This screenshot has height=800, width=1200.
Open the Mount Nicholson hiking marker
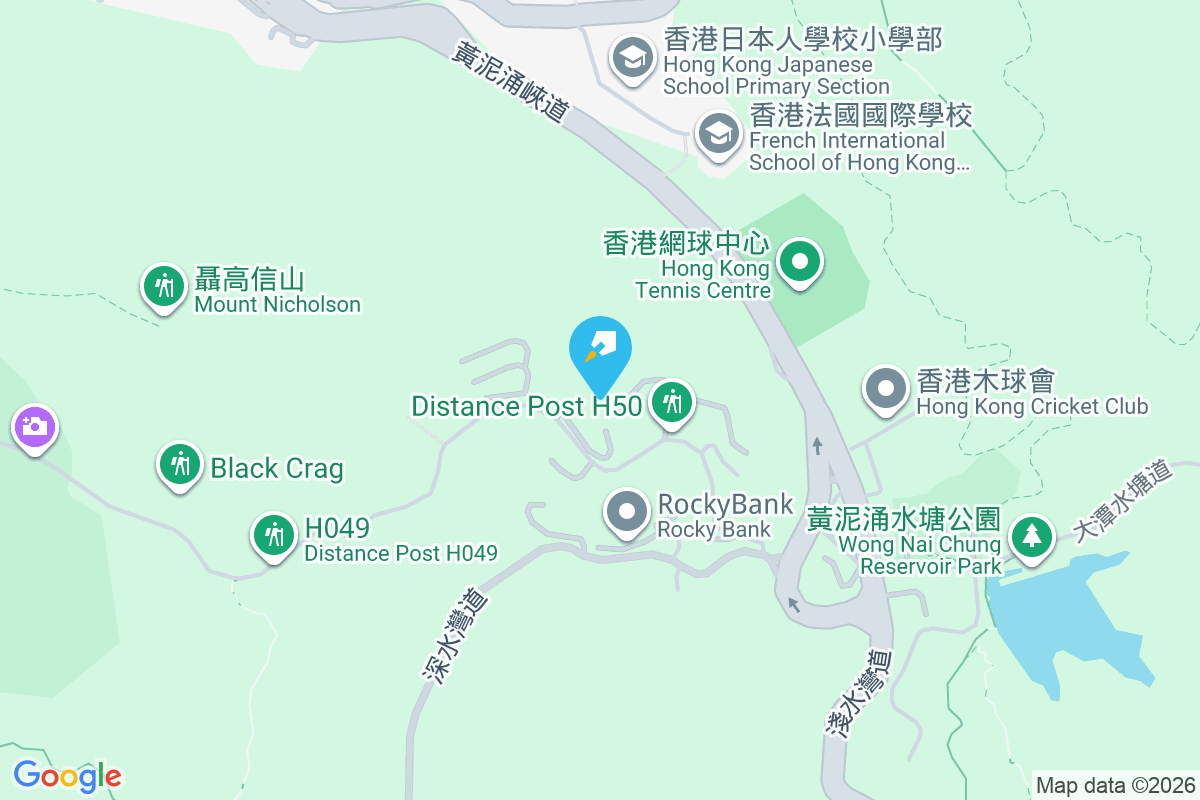(x=164, y=287)
